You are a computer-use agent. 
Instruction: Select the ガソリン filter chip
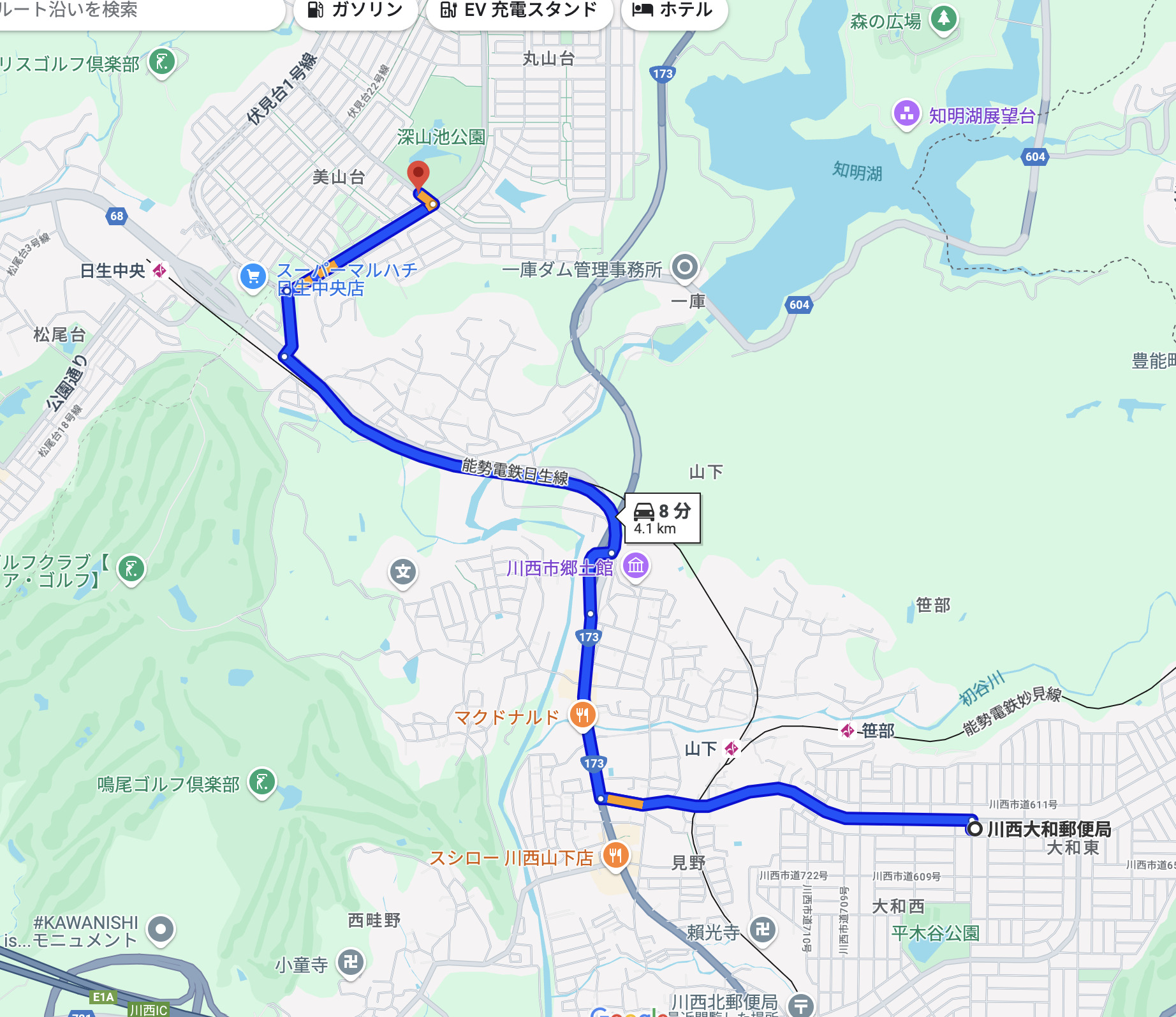(x=355, y=10)
